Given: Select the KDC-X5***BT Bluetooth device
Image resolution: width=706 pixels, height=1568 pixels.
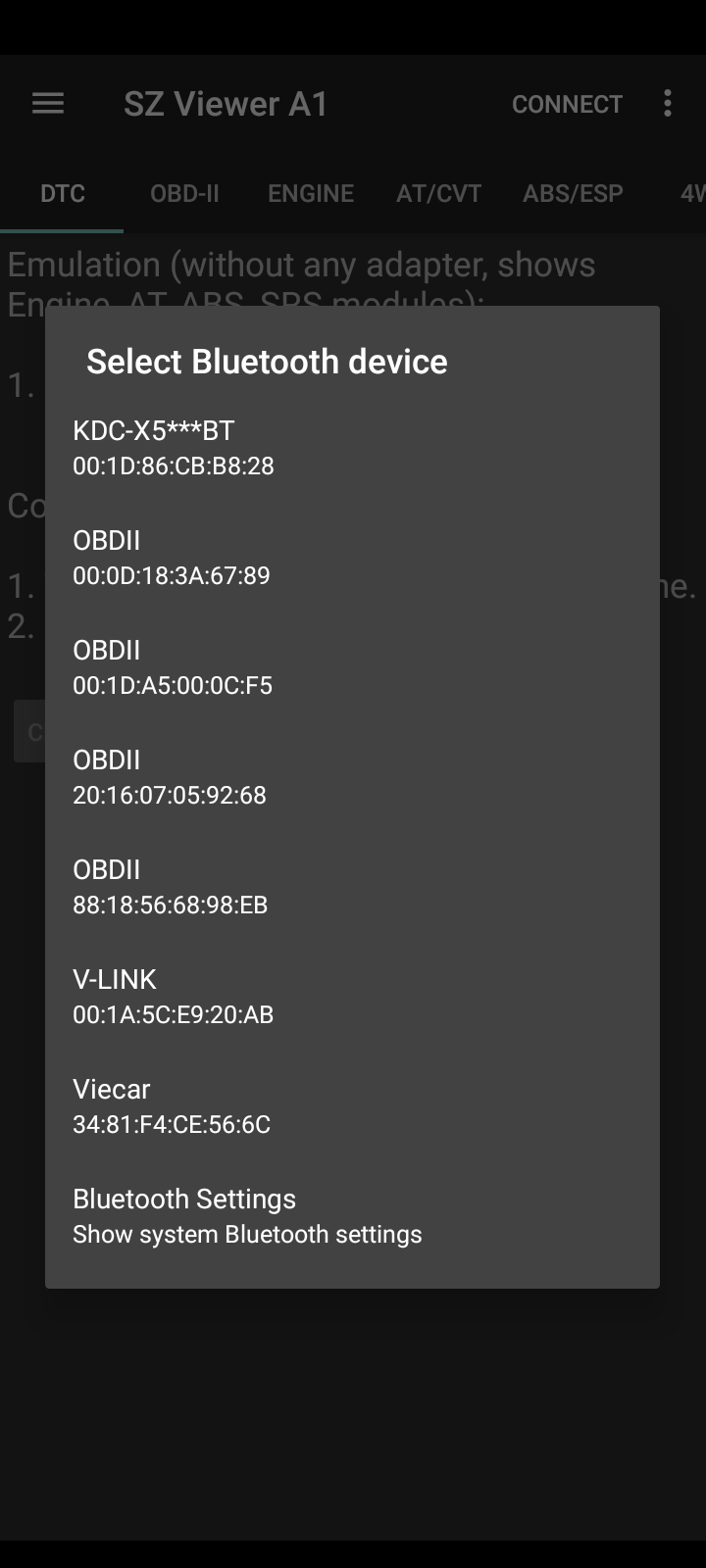Looking at the screenshot, I should 352,448.
